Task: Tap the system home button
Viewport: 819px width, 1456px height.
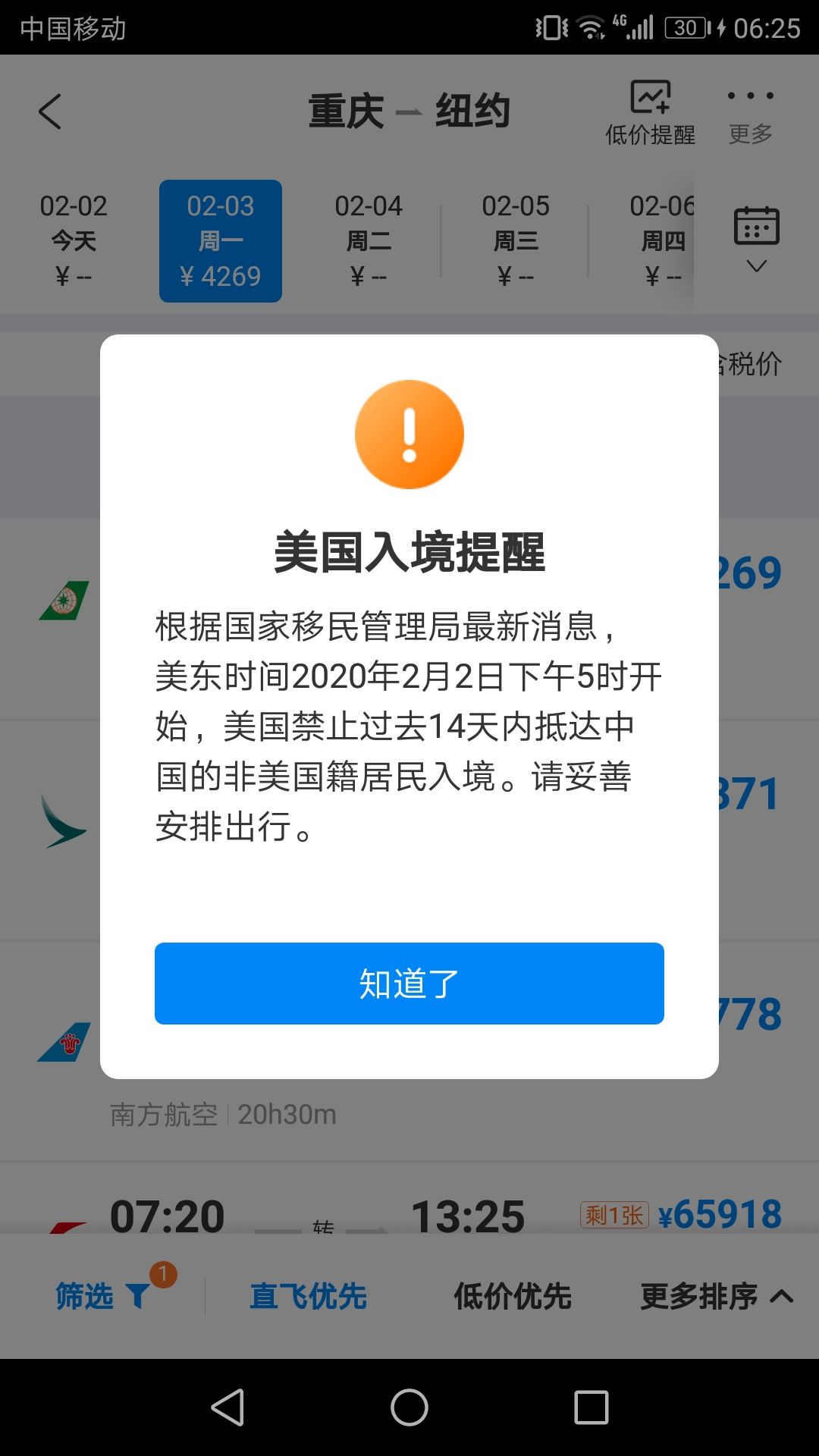Action: 409,1407
